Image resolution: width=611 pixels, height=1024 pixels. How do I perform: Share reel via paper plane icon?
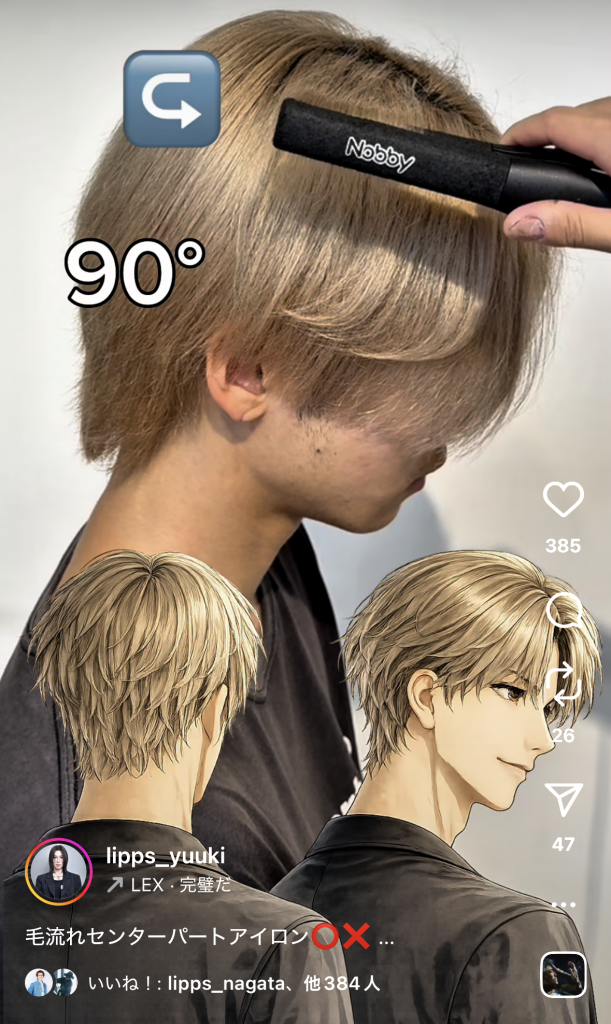click(x=563, y=799)
